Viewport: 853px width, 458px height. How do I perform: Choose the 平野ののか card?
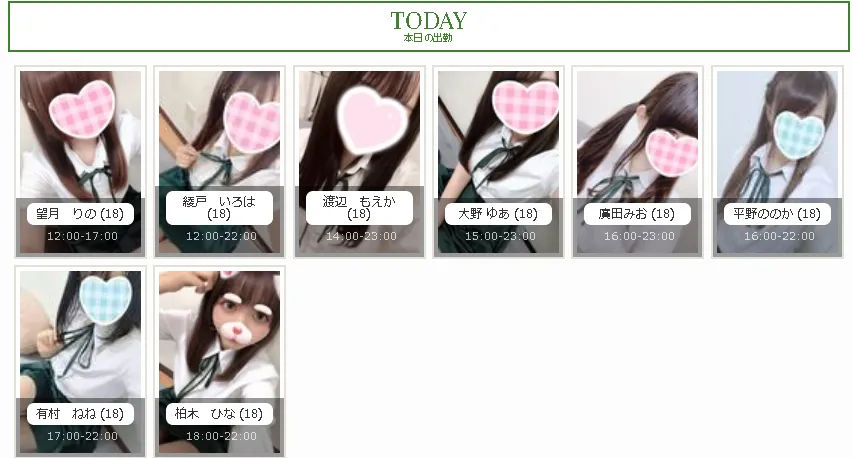(x=776, y=161)
